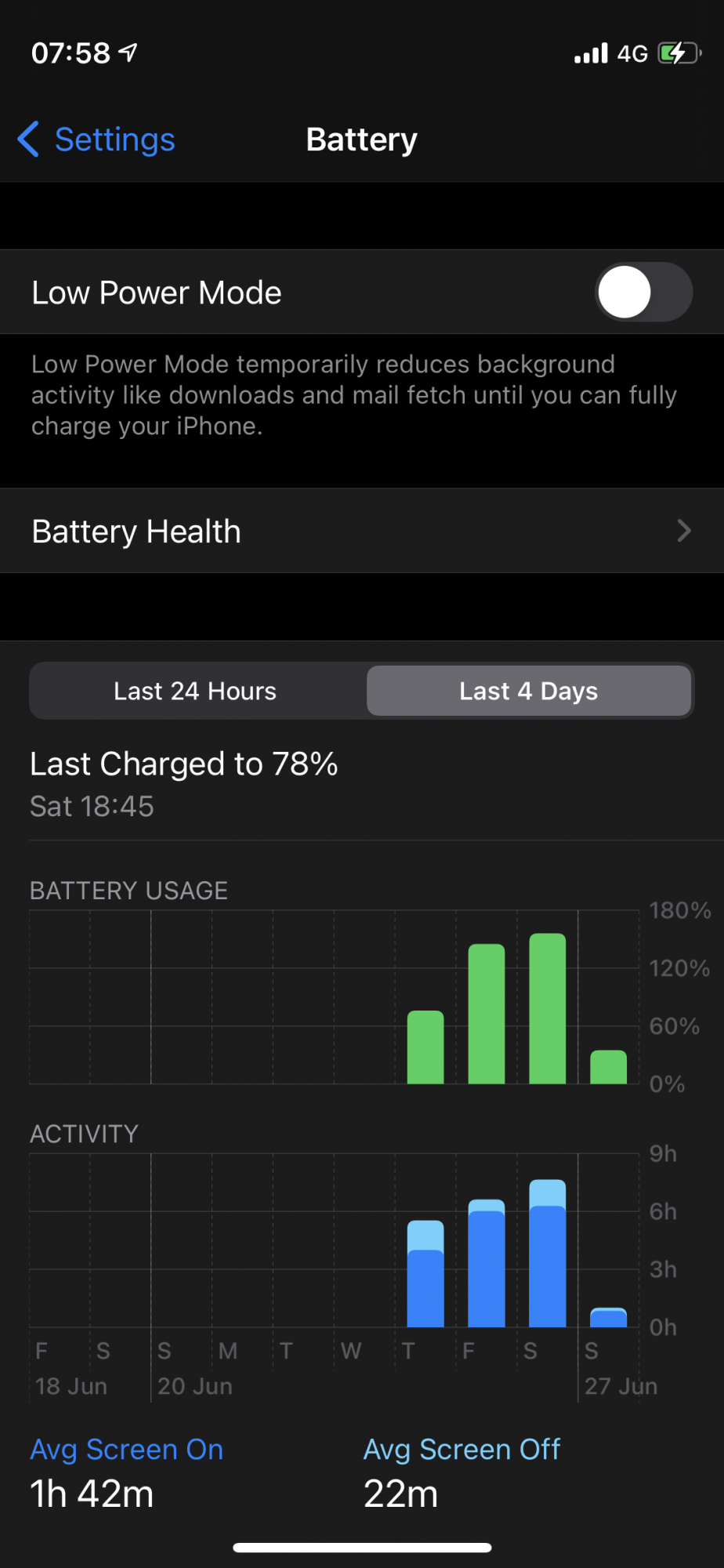Select Friday's bar in the Activity chart

pyautogui.click(x=486, y=1263)
